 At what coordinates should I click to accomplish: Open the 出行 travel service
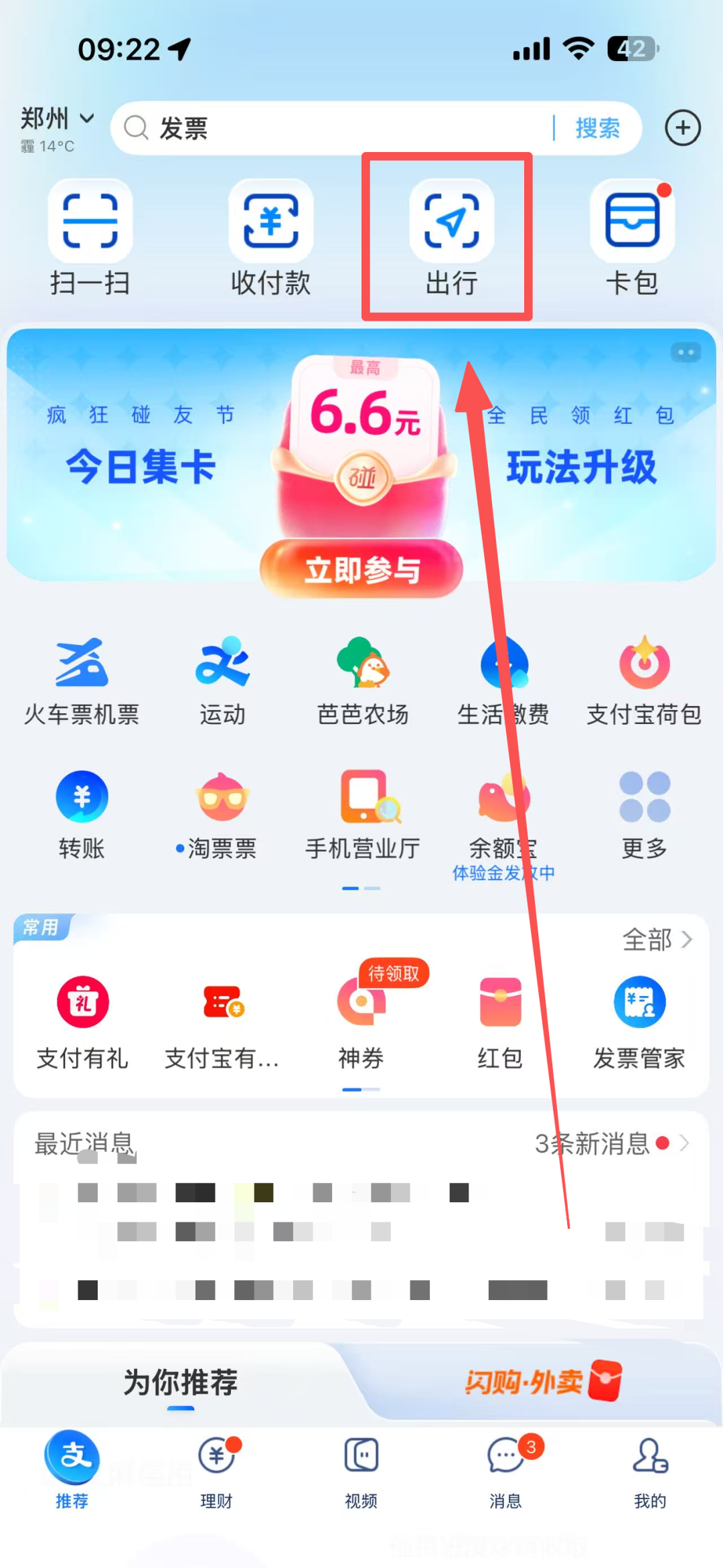[x=451, y=238]
